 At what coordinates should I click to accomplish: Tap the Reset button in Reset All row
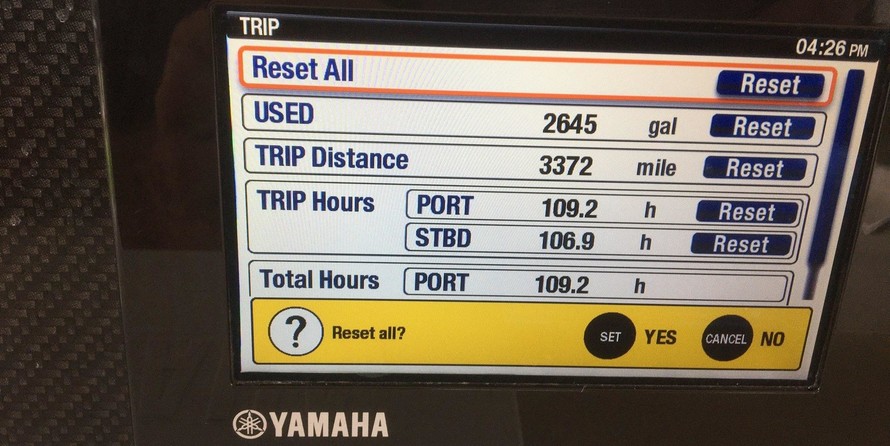[x=770, y=85]
